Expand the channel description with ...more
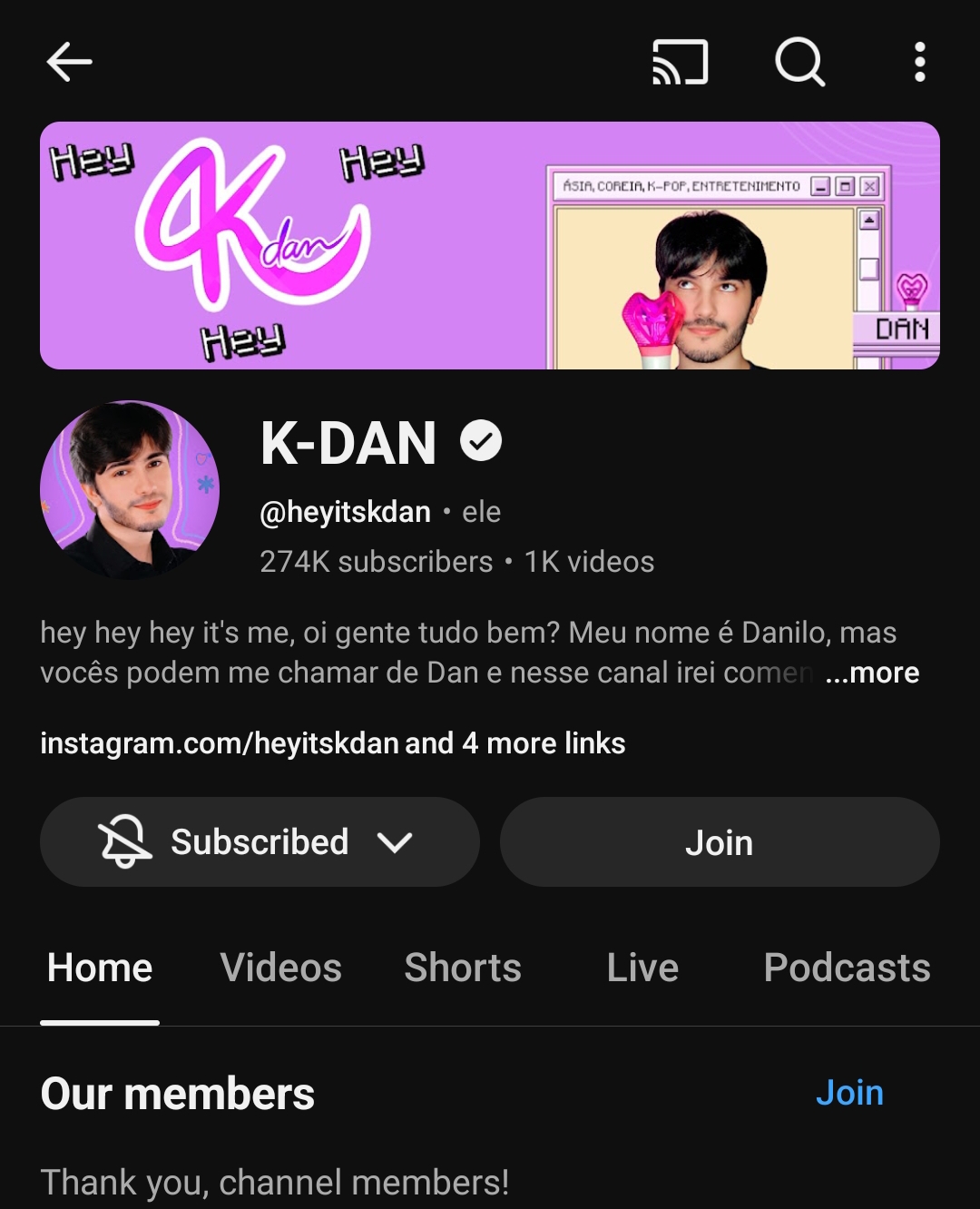980x1209 pixels. [x=872, y=673]
